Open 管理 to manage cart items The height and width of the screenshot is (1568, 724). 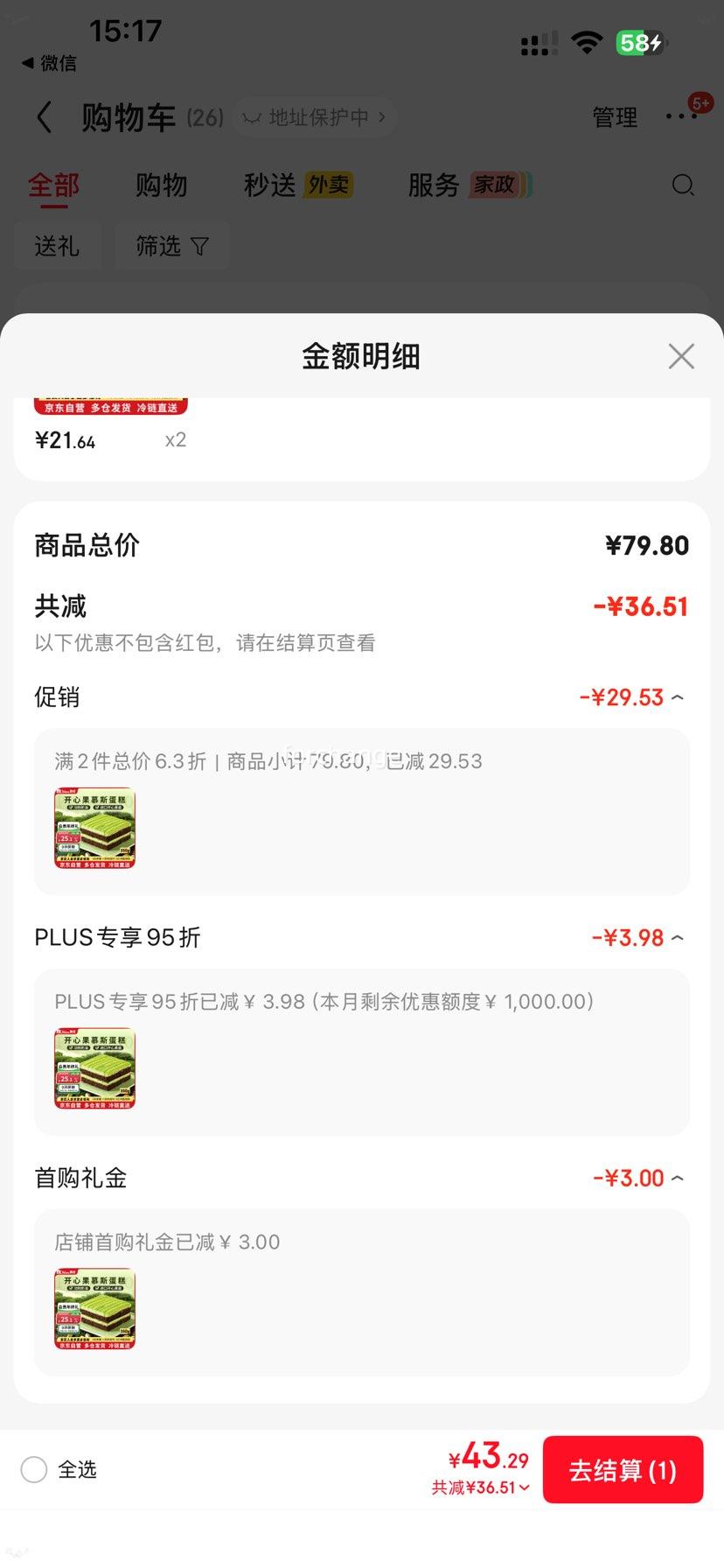click(616, 116)
